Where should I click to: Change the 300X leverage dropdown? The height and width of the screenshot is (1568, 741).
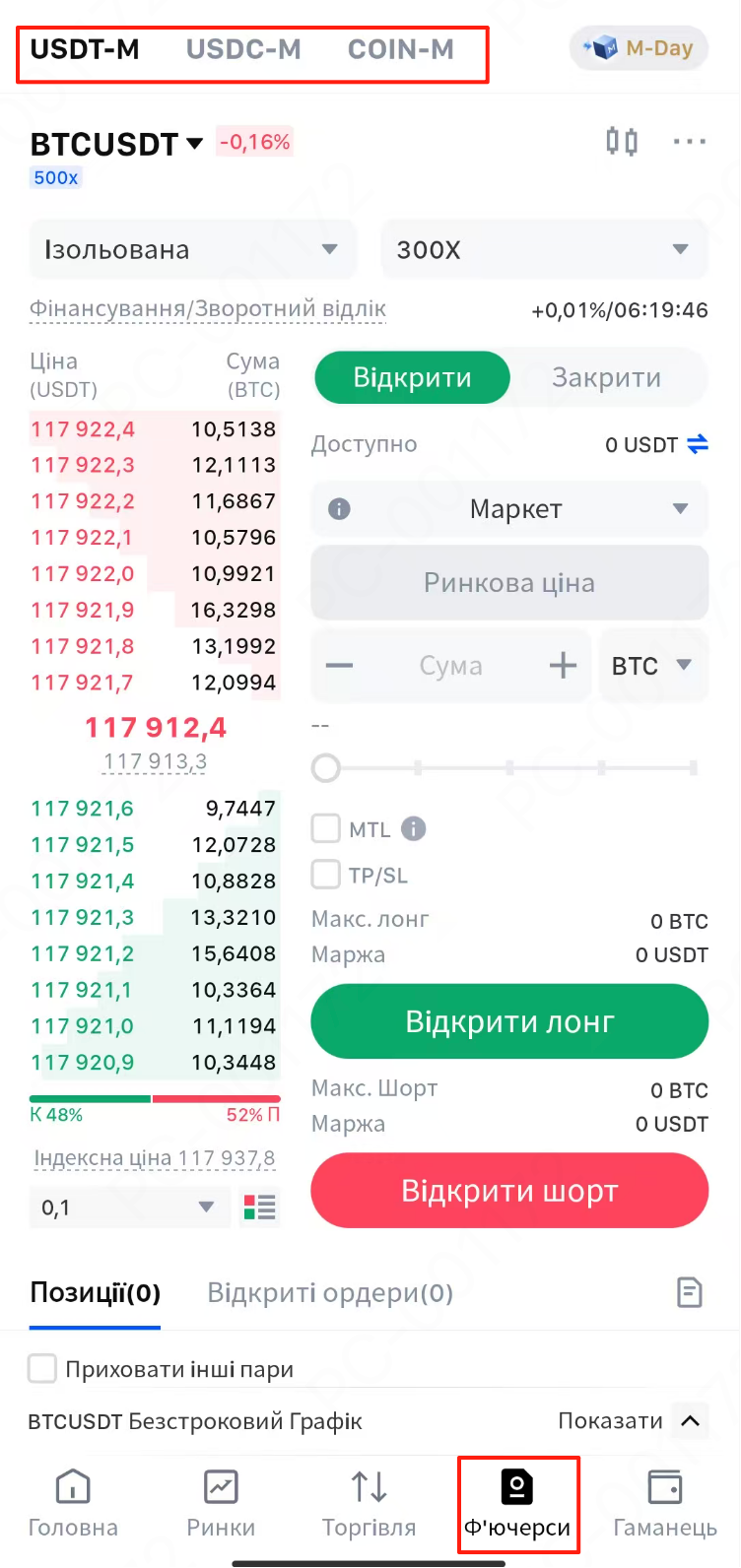point(545,250)
